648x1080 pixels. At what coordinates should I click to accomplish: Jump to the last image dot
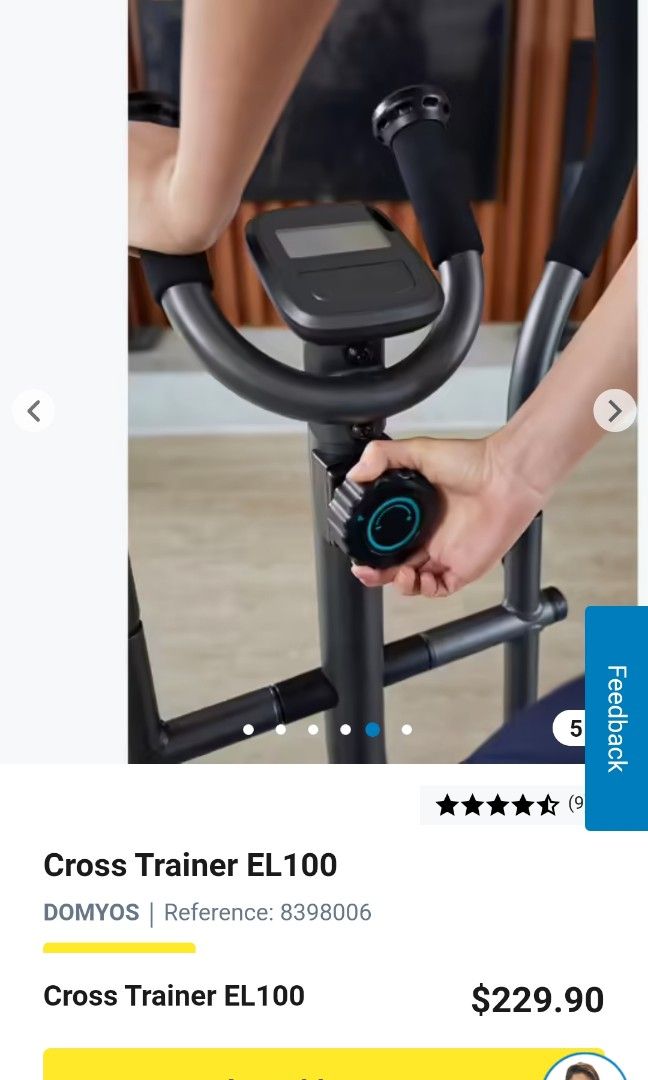click(x=406, y=730)
